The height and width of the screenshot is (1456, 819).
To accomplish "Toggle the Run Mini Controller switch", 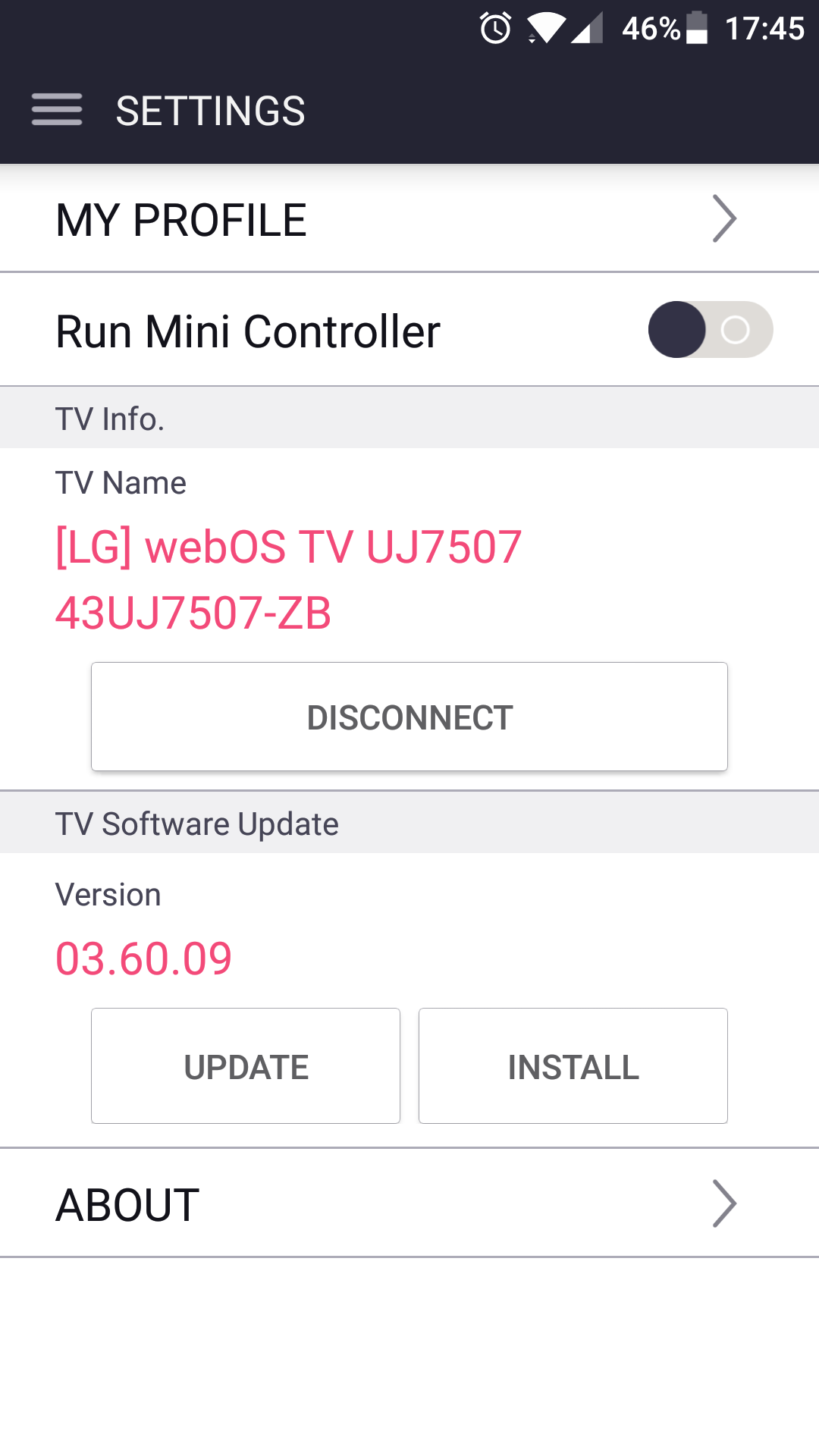I will [x=711, y=329].
